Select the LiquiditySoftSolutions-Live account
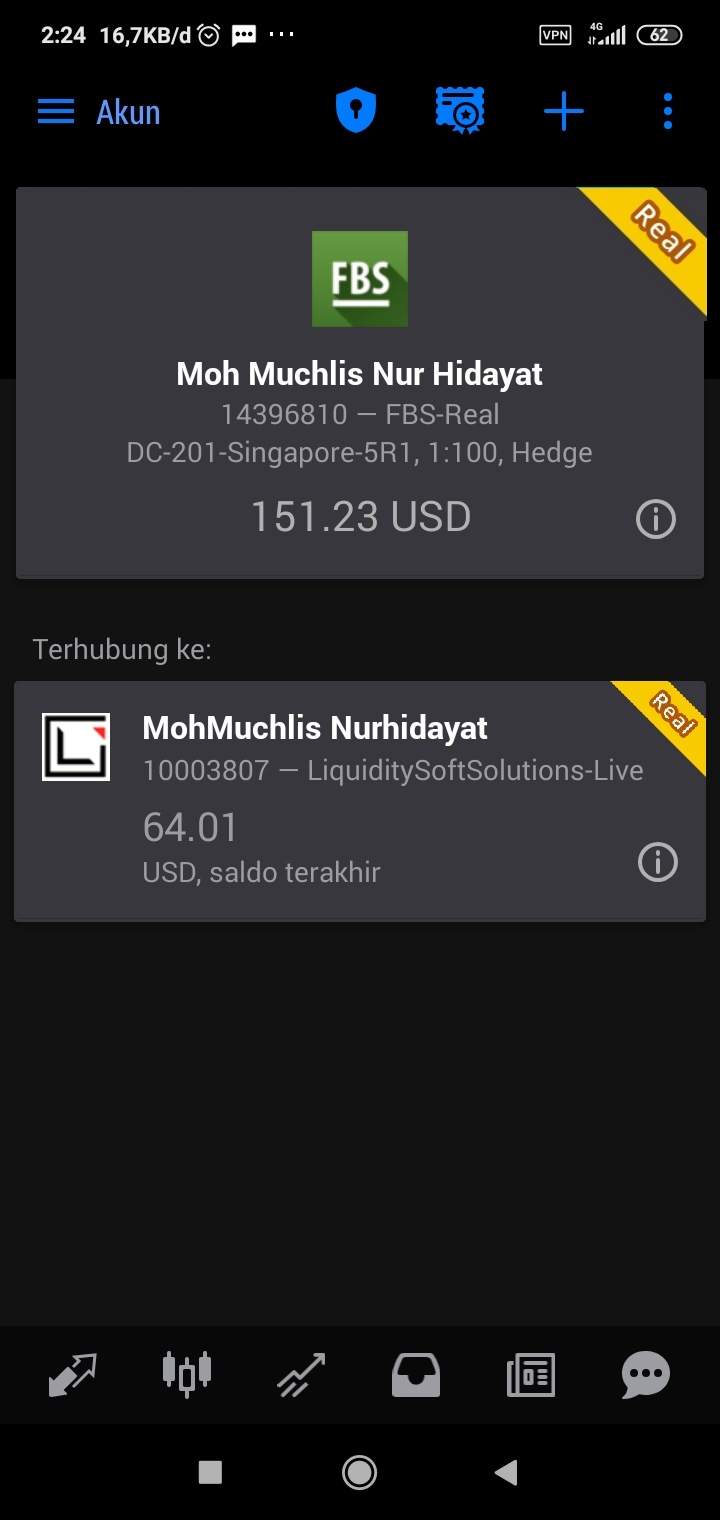Screen dimensions: 720x1520 point(360,801)
